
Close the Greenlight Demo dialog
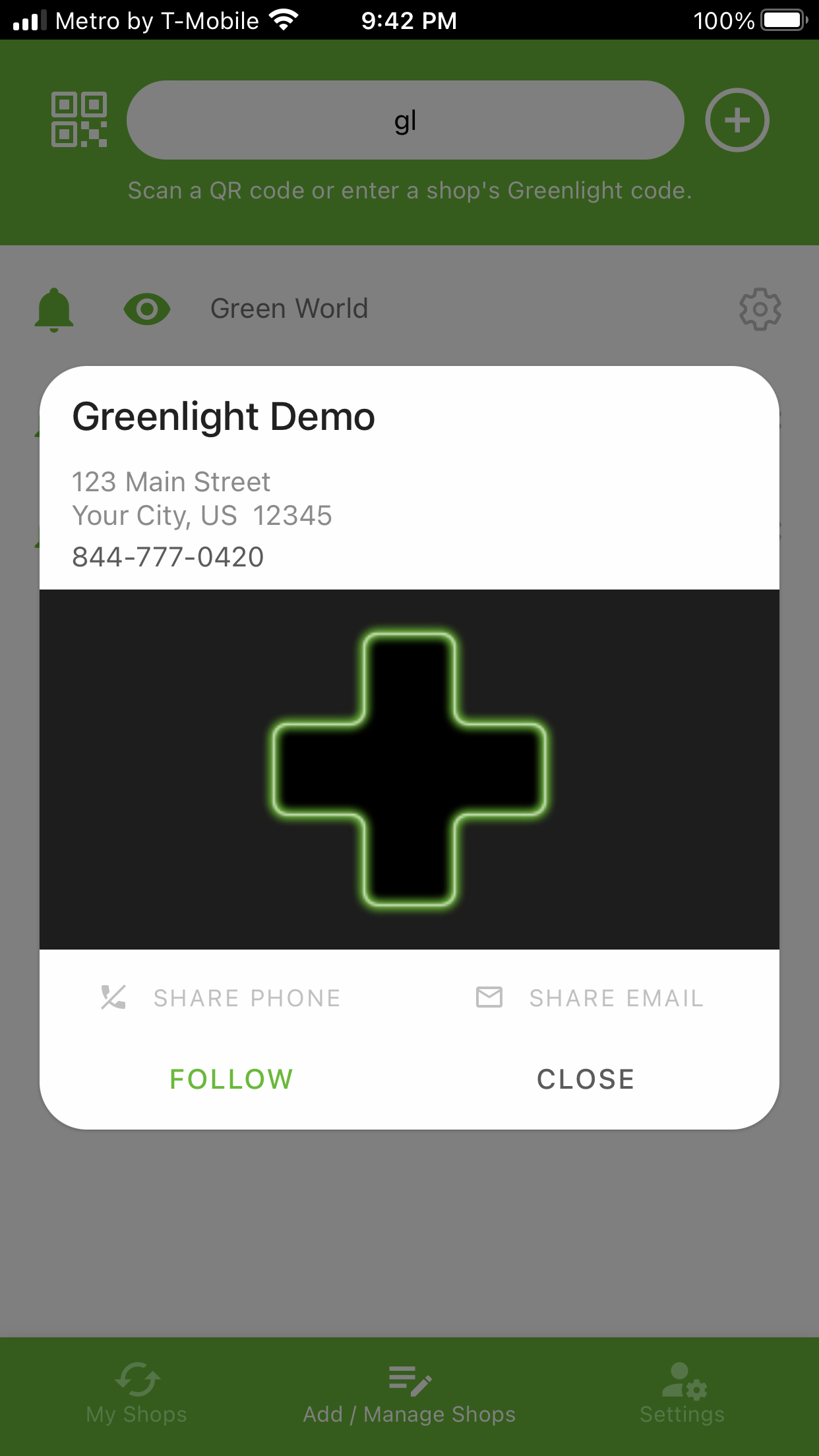[x=586, y=1079]
